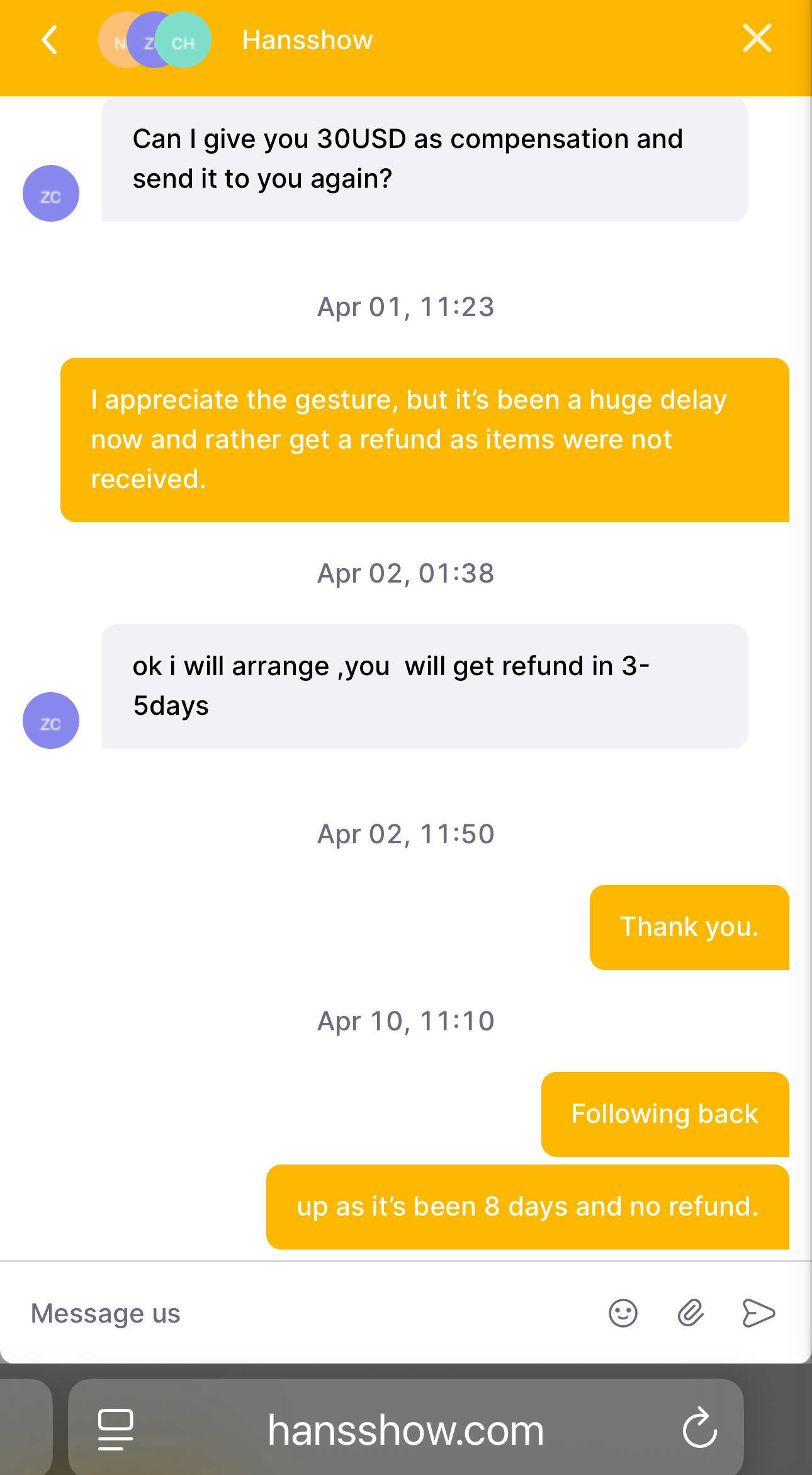Attach a file with the paperclip
812x1475 pixels.
(x=691, y=1313)
